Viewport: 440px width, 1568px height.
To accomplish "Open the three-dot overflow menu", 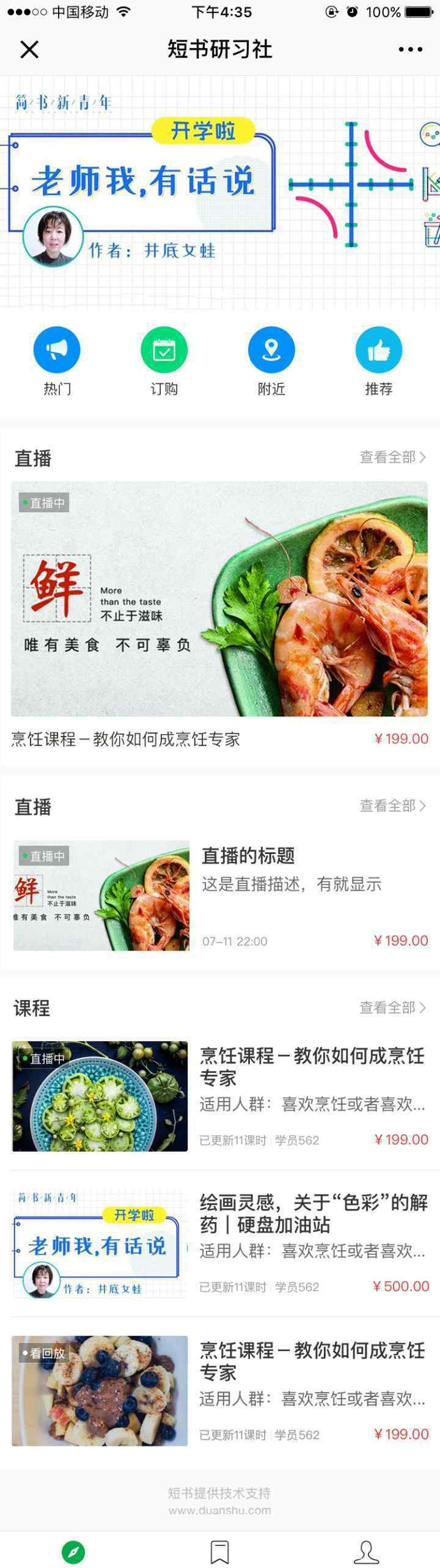I will [x=410, y=50].
